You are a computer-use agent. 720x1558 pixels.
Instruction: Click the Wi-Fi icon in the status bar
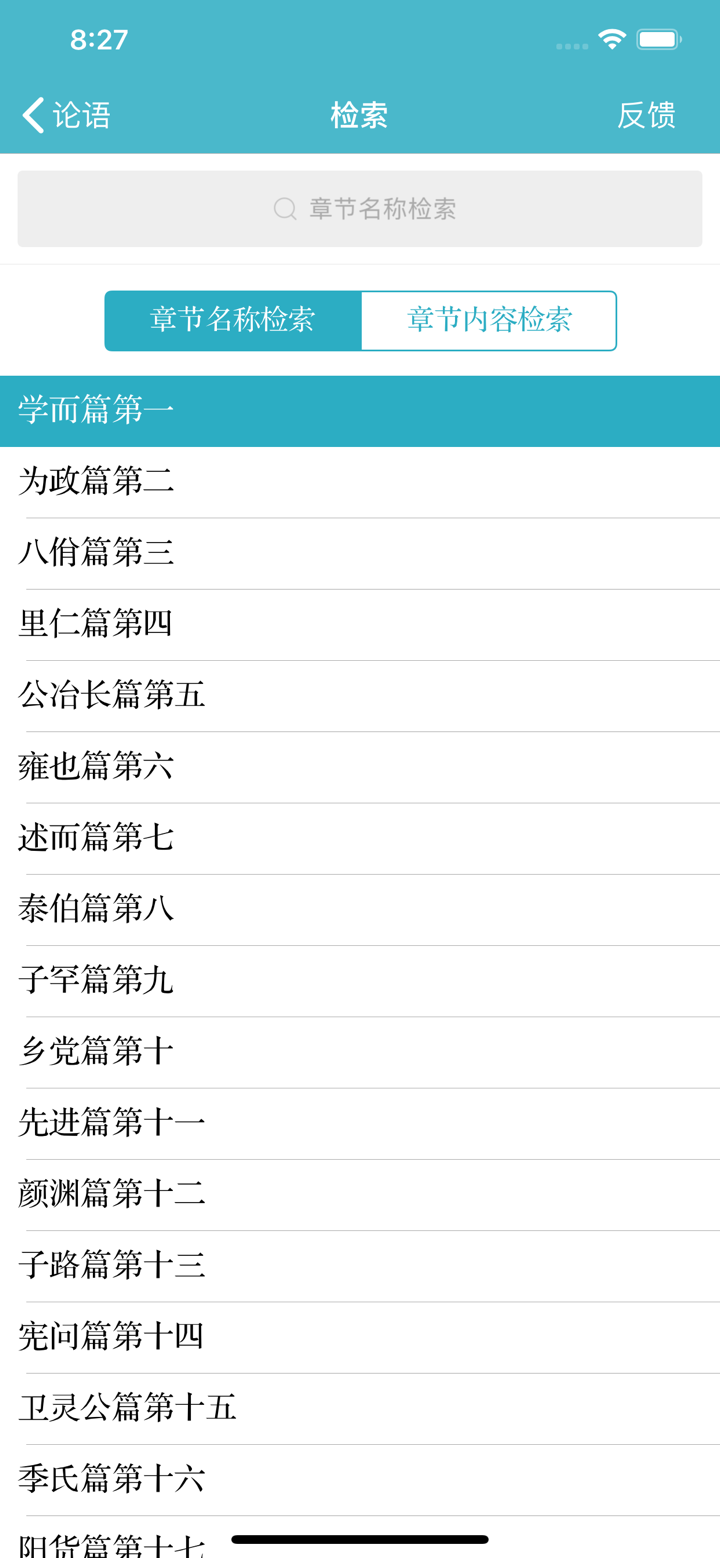coord(613,38)
